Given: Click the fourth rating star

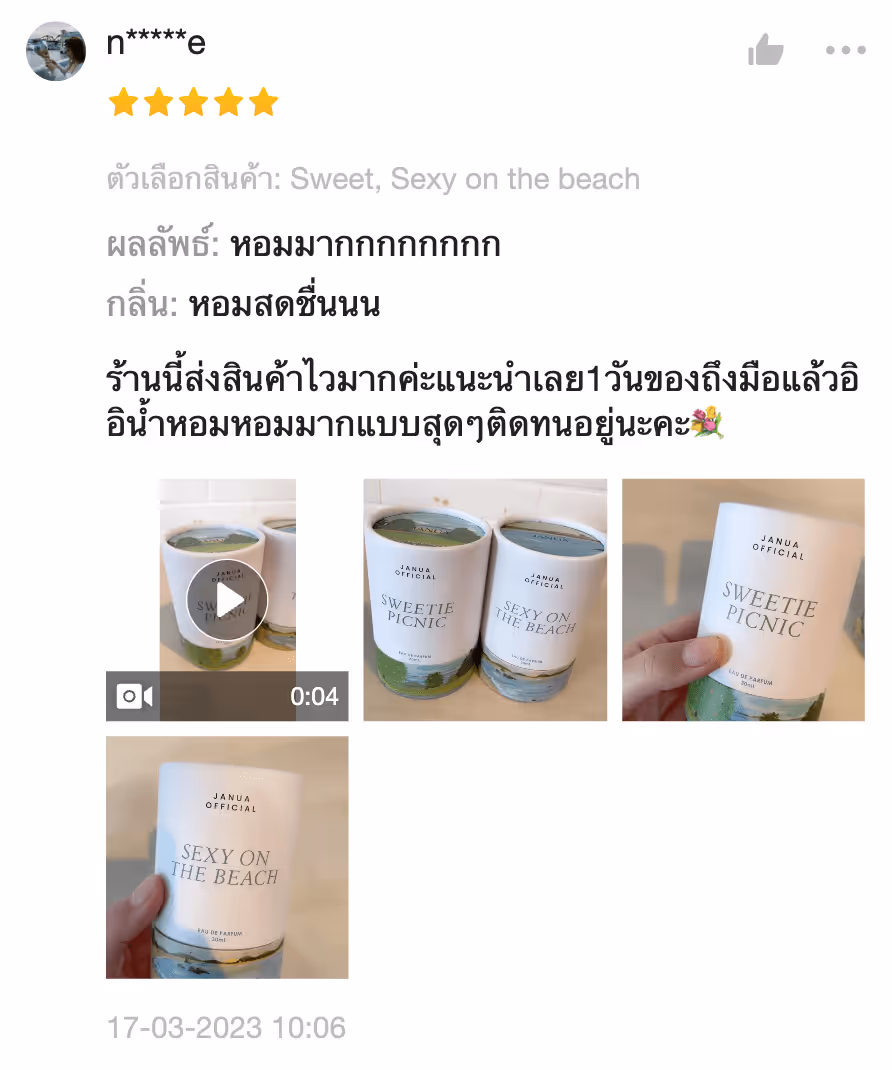Looking at the screenshot, I should point(226,102).
